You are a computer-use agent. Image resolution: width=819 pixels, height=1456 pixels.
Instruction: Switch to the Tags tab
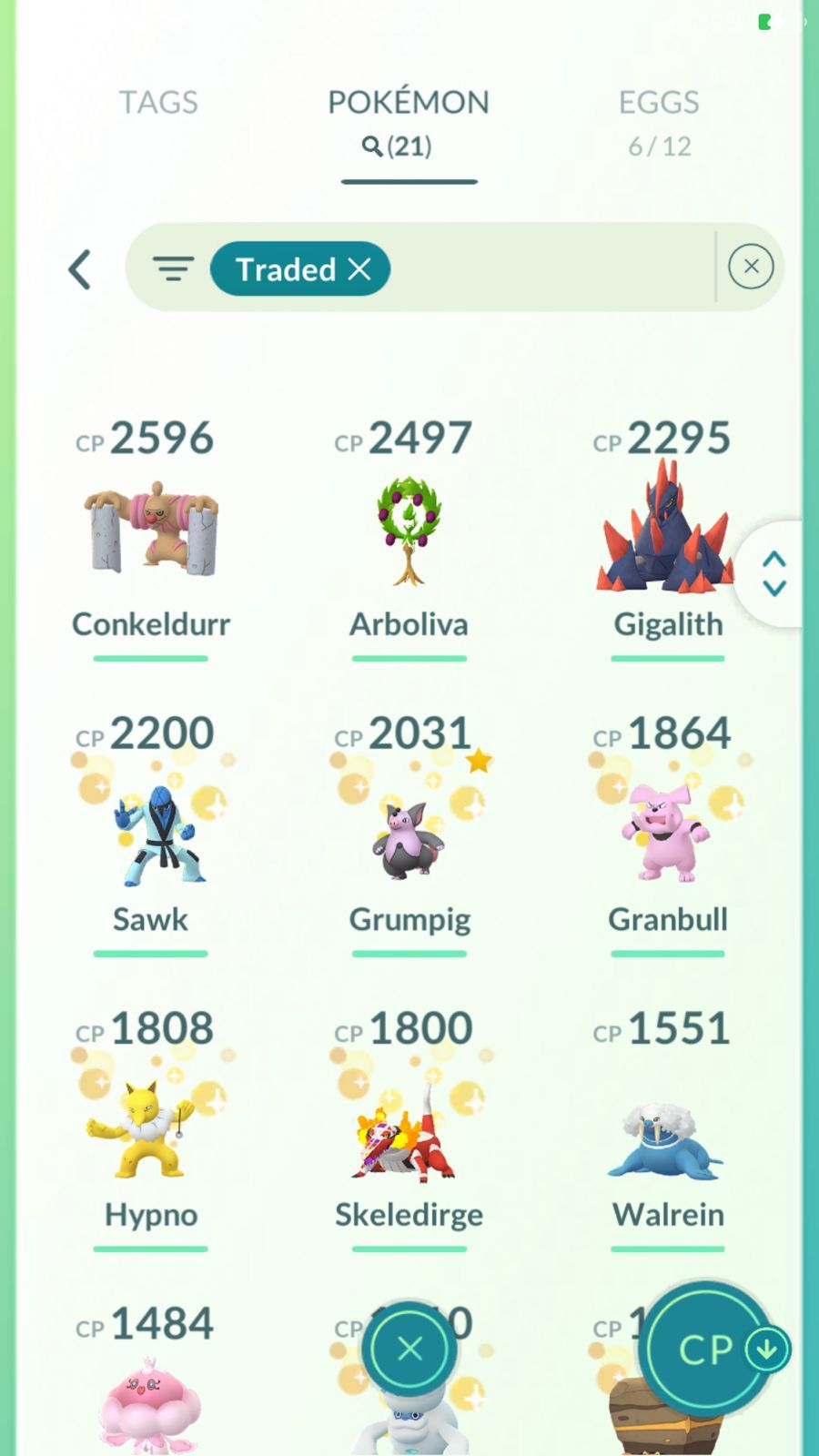(158, 102)
